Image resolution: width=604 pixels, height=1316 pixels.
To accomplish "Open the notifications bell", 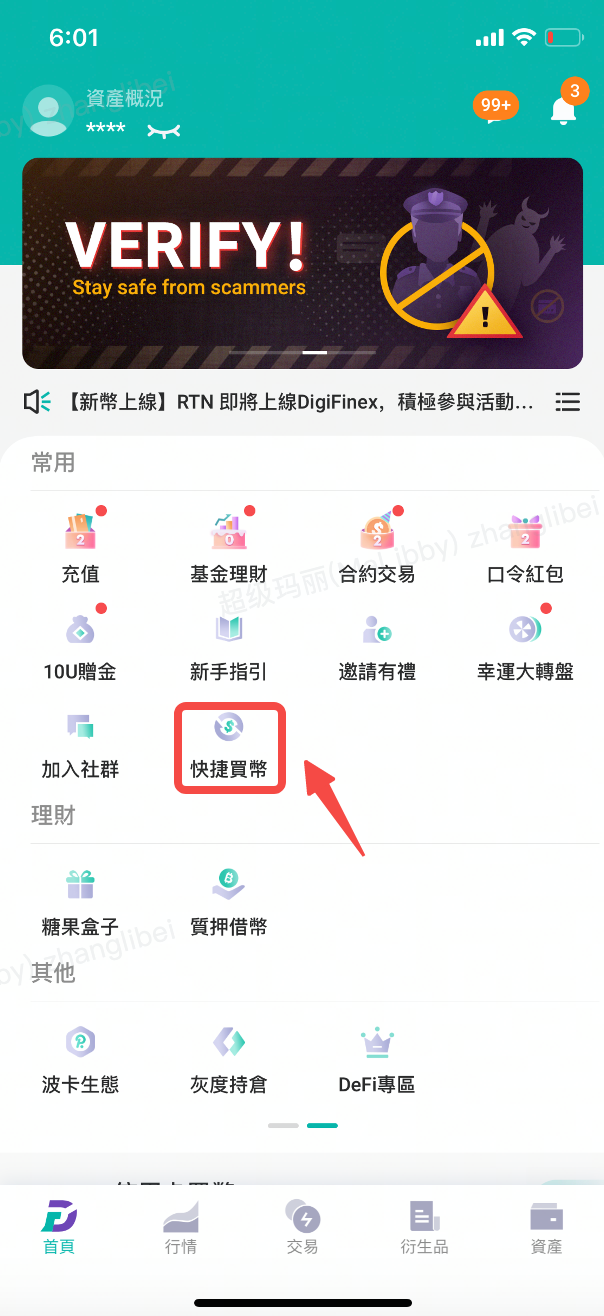I will pyautogui.click(x=564, y=110).
